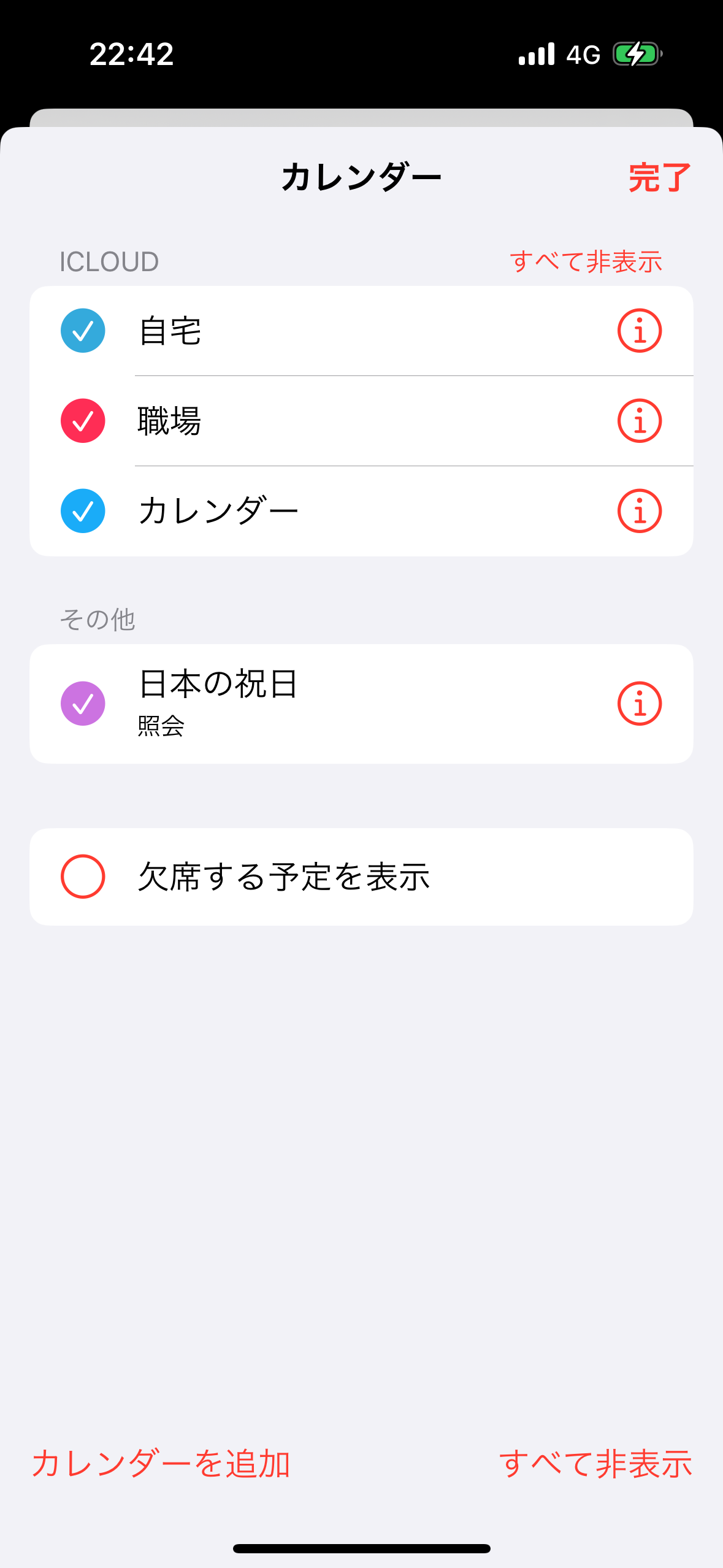Uncheck the 自宅 calendar
The image size is (723, 1568).
coord(83,331)
